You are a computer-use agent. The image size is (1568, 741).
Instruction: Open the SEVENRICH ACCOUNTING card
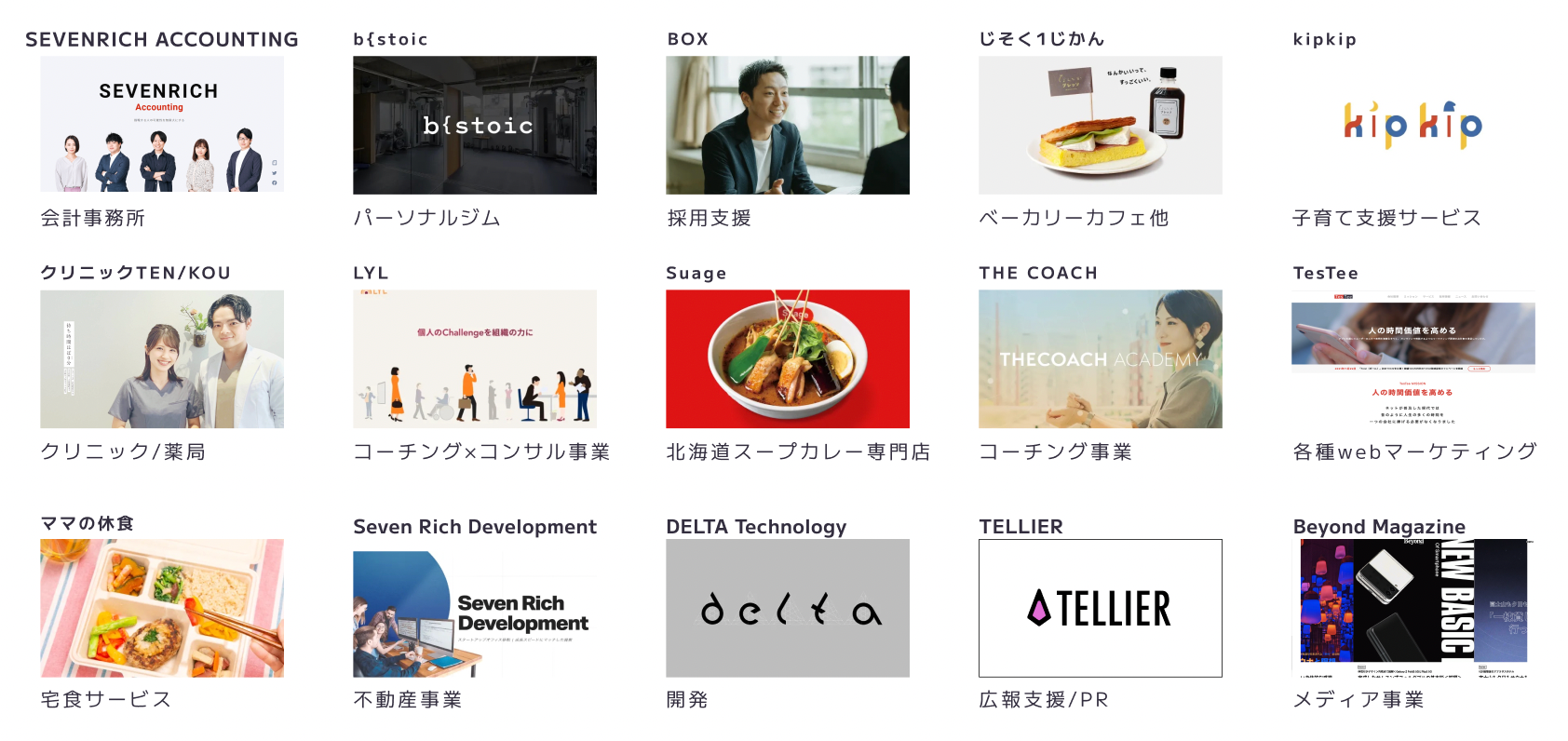tap(162, 125)
